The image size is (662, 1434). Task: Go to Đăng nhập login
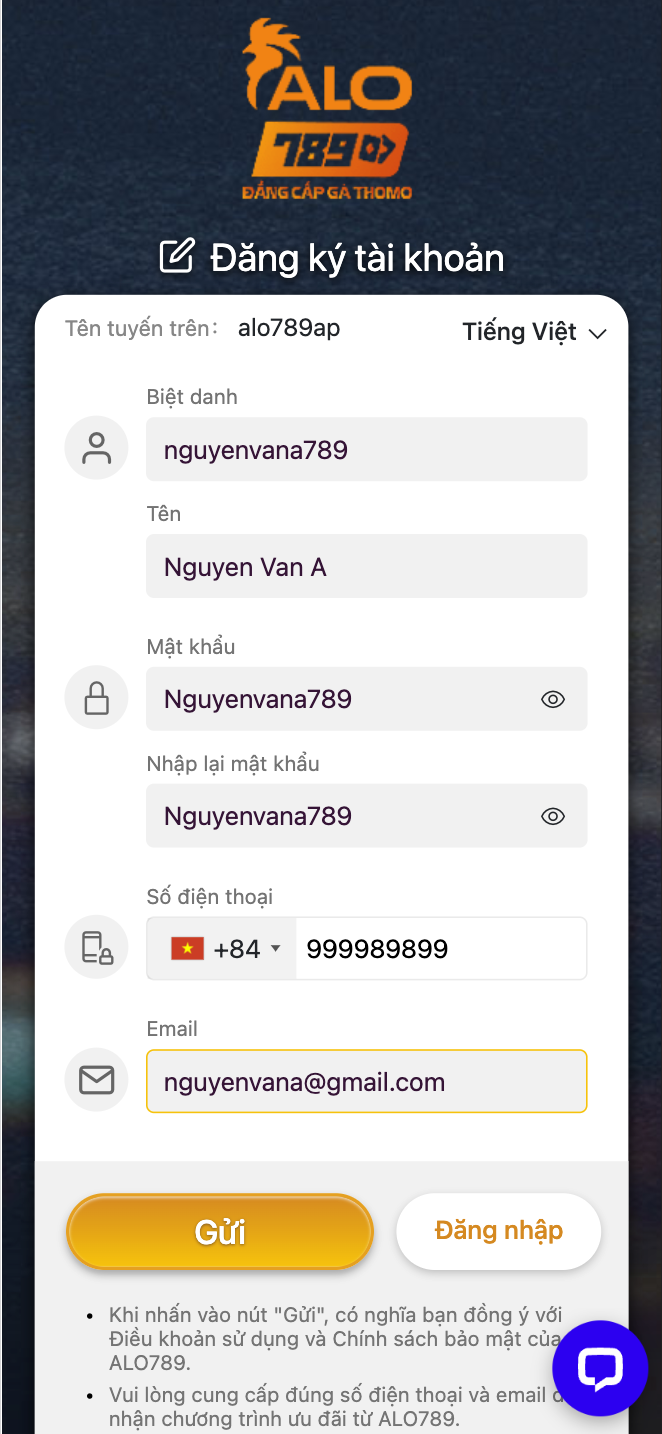point(499,1231)
